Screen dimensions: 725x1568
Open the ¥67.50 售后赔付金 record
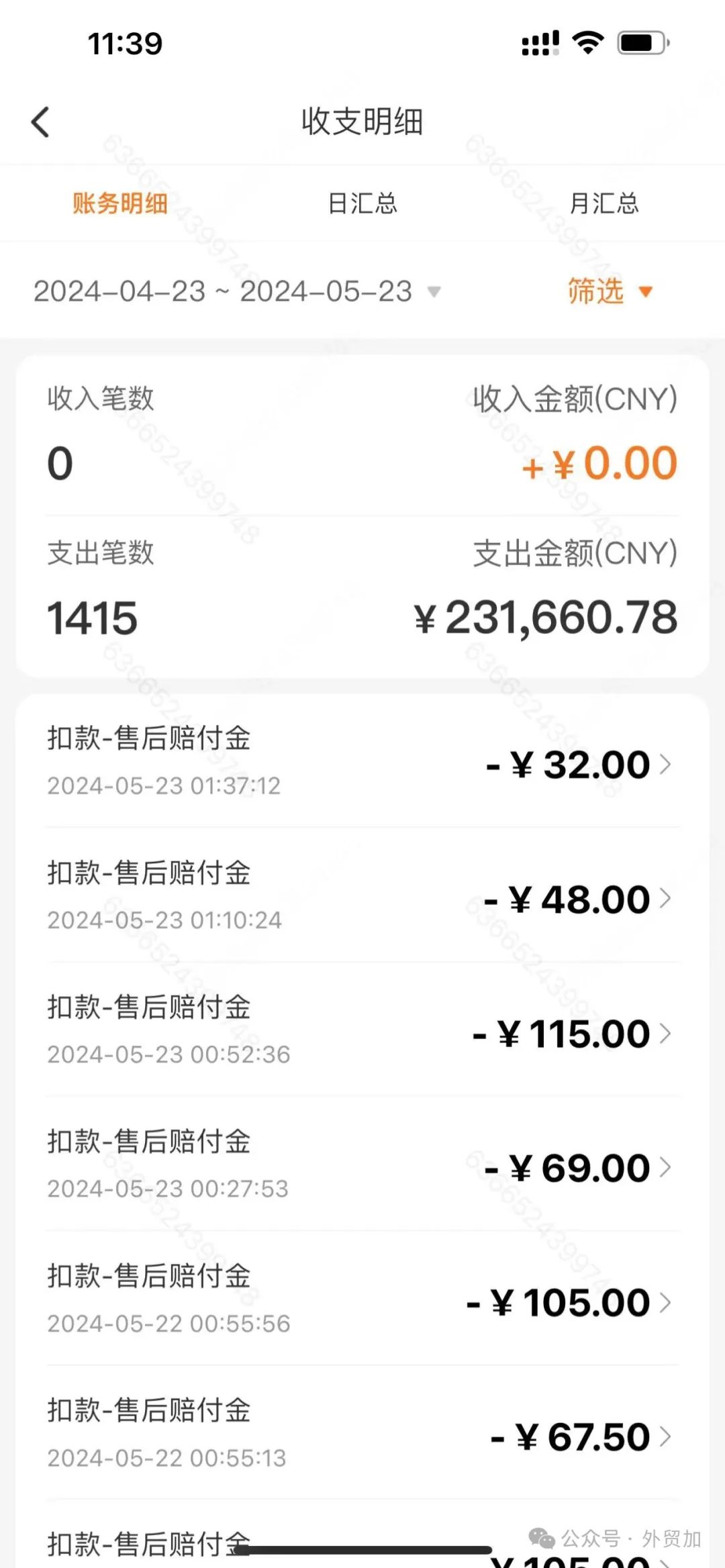pyautogui.click(x=362, y=1432)
